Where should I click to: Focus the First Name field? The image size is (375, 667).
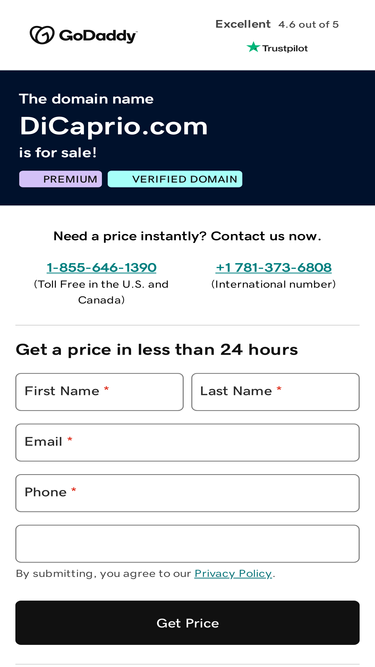[99, 392]
